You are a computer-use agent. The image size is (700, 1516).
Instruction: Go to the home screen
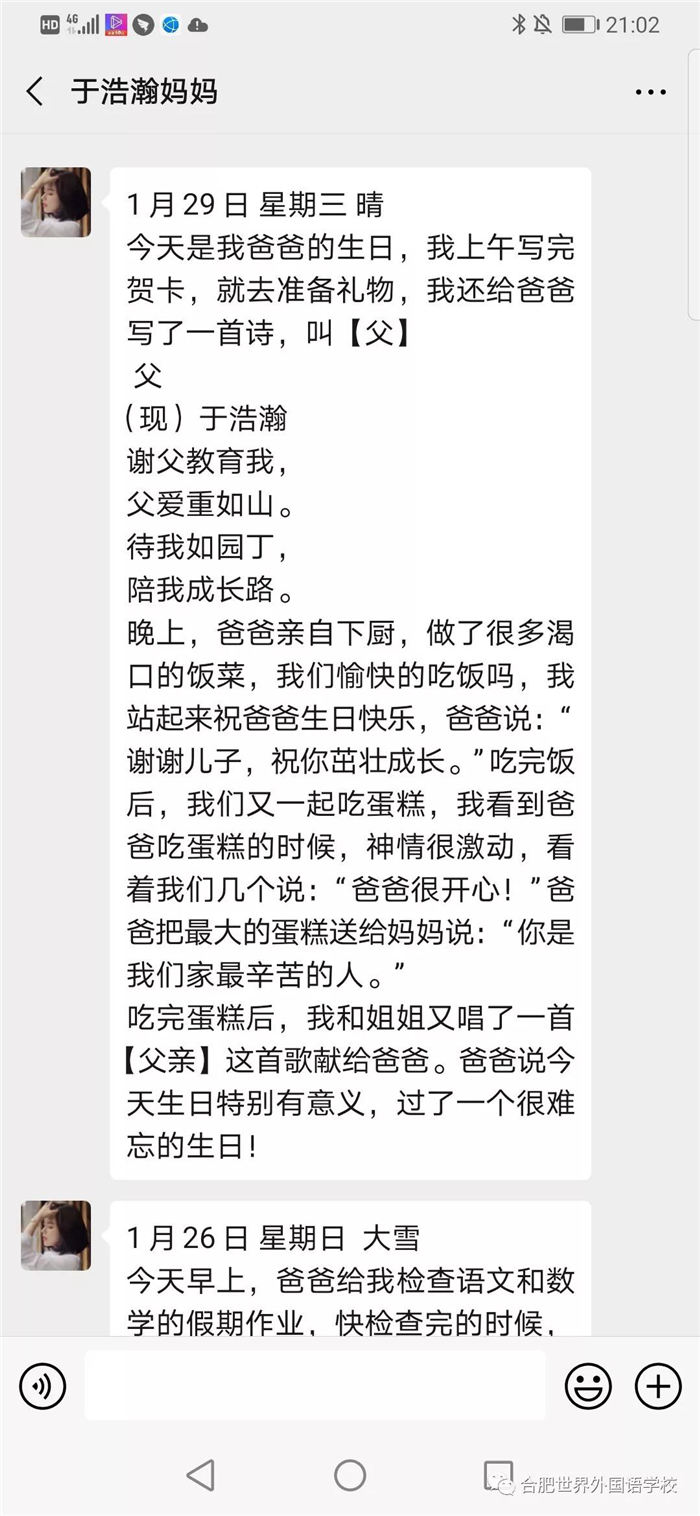click(350, 1475)
